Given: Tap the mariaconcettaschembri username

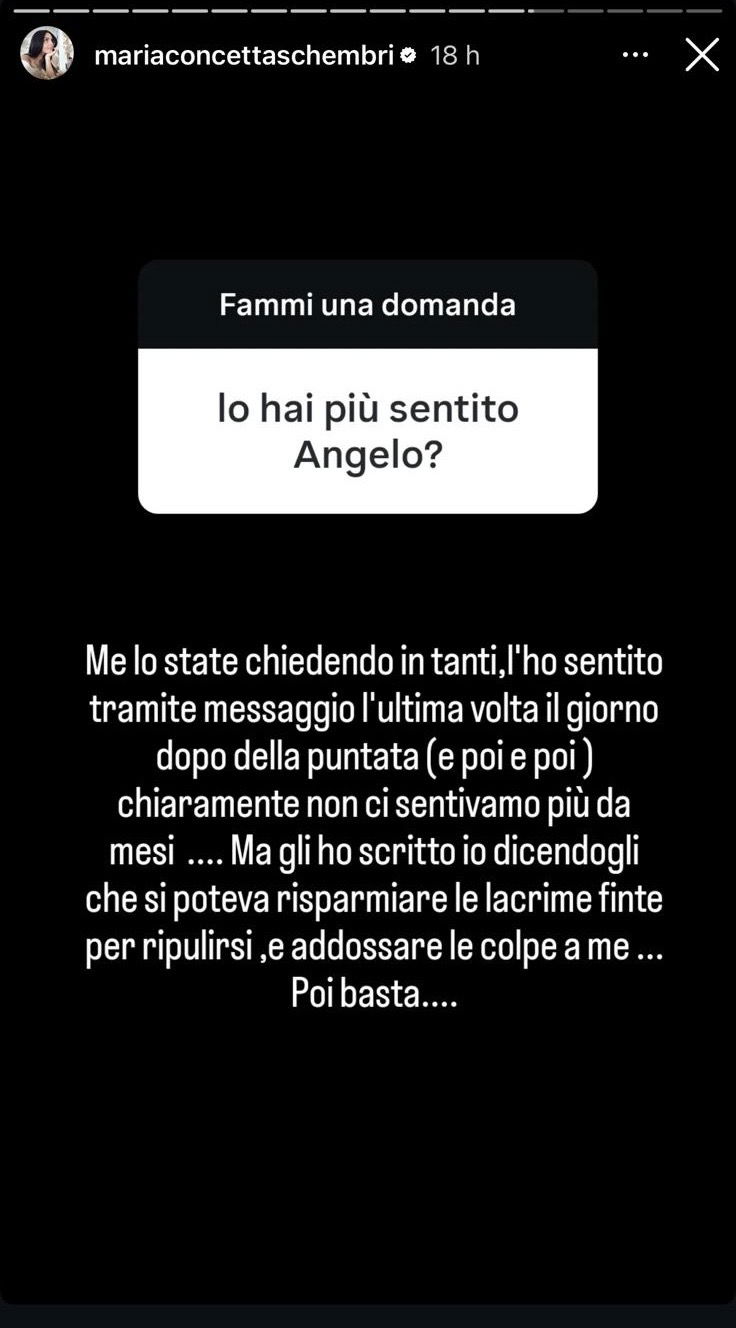Looking at the screenshot, I should point(244,55).
